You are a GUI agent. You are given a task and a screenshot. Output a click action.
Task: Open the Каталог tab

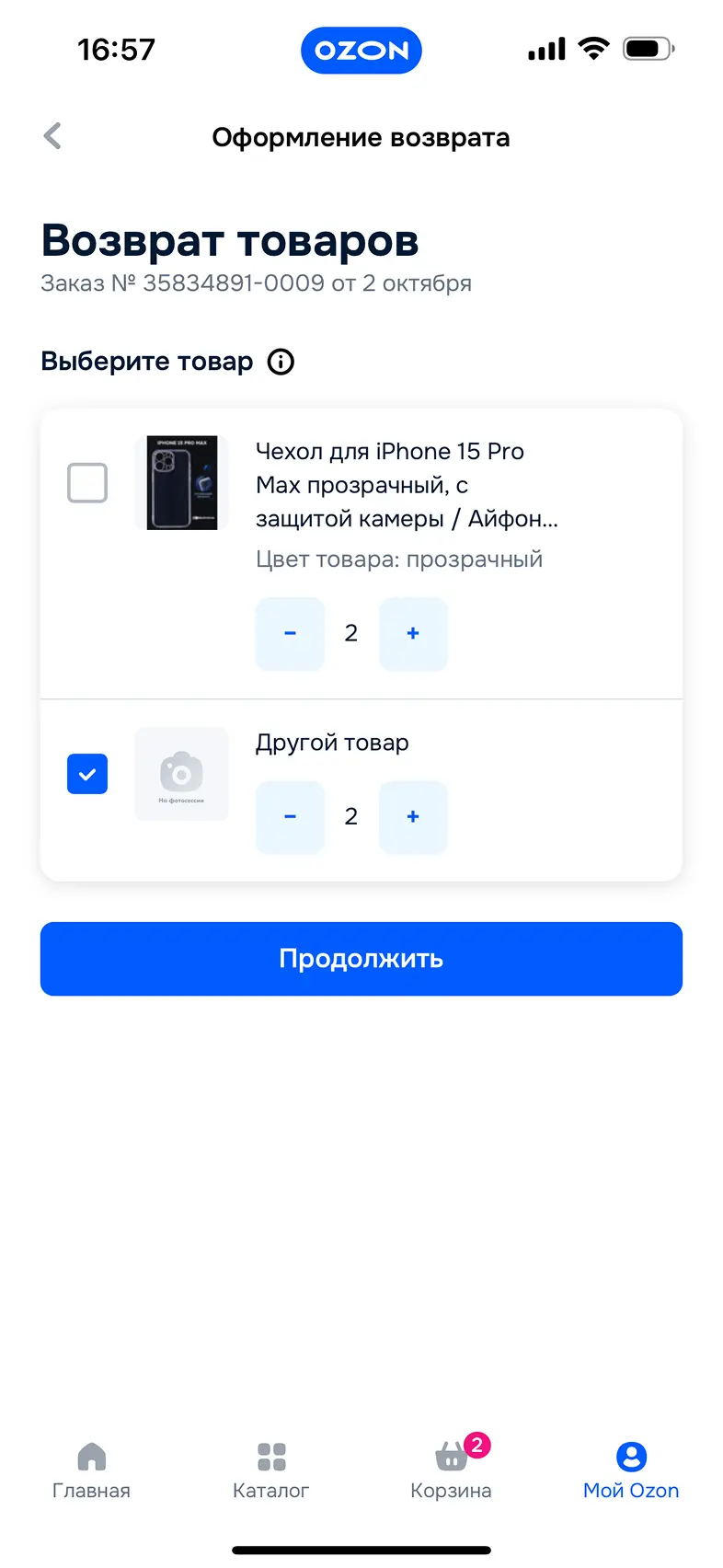click(271, 1470)
